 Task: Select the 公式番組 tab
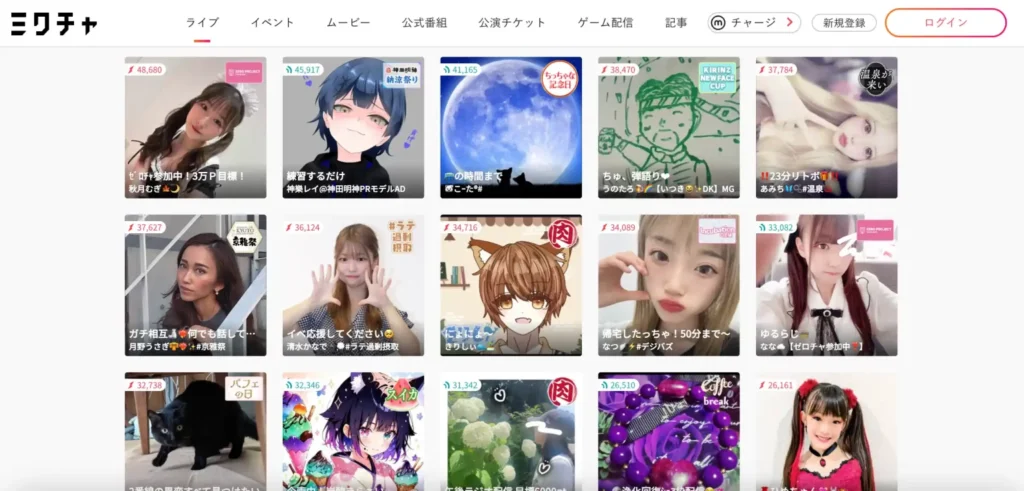(424, 23)
